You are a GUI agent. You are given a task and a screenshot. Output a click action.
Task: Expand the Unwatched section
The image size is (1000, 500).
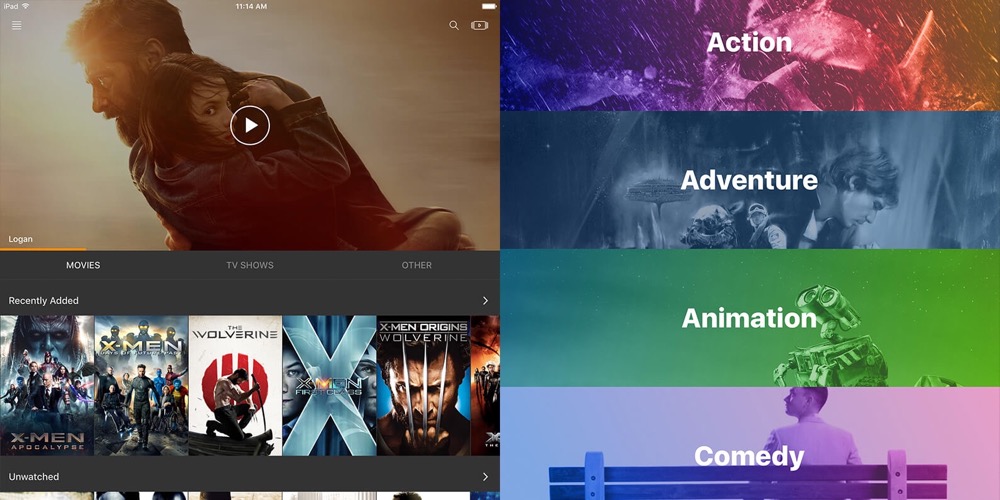coord(485,477)
